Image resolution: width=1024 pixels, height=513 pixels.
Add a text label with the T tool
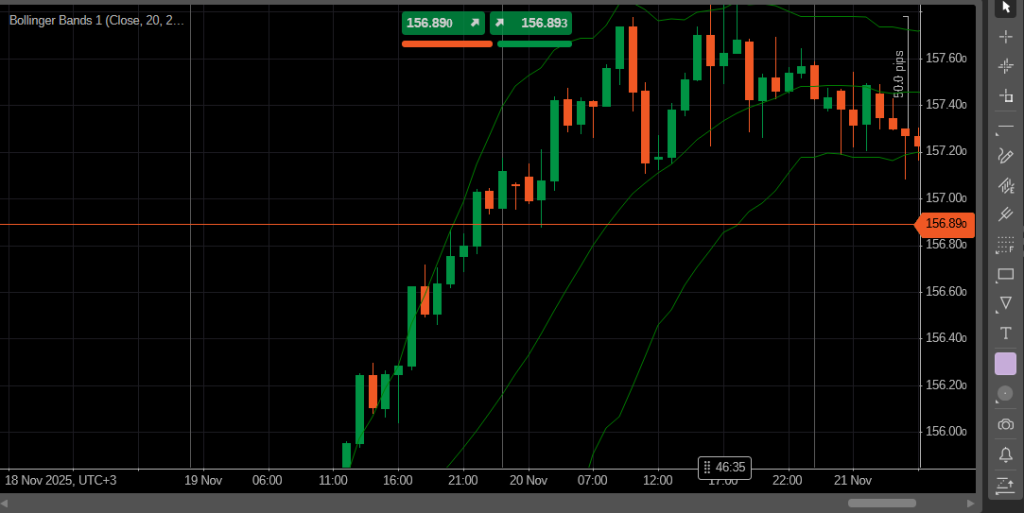tap(1006, 333)
